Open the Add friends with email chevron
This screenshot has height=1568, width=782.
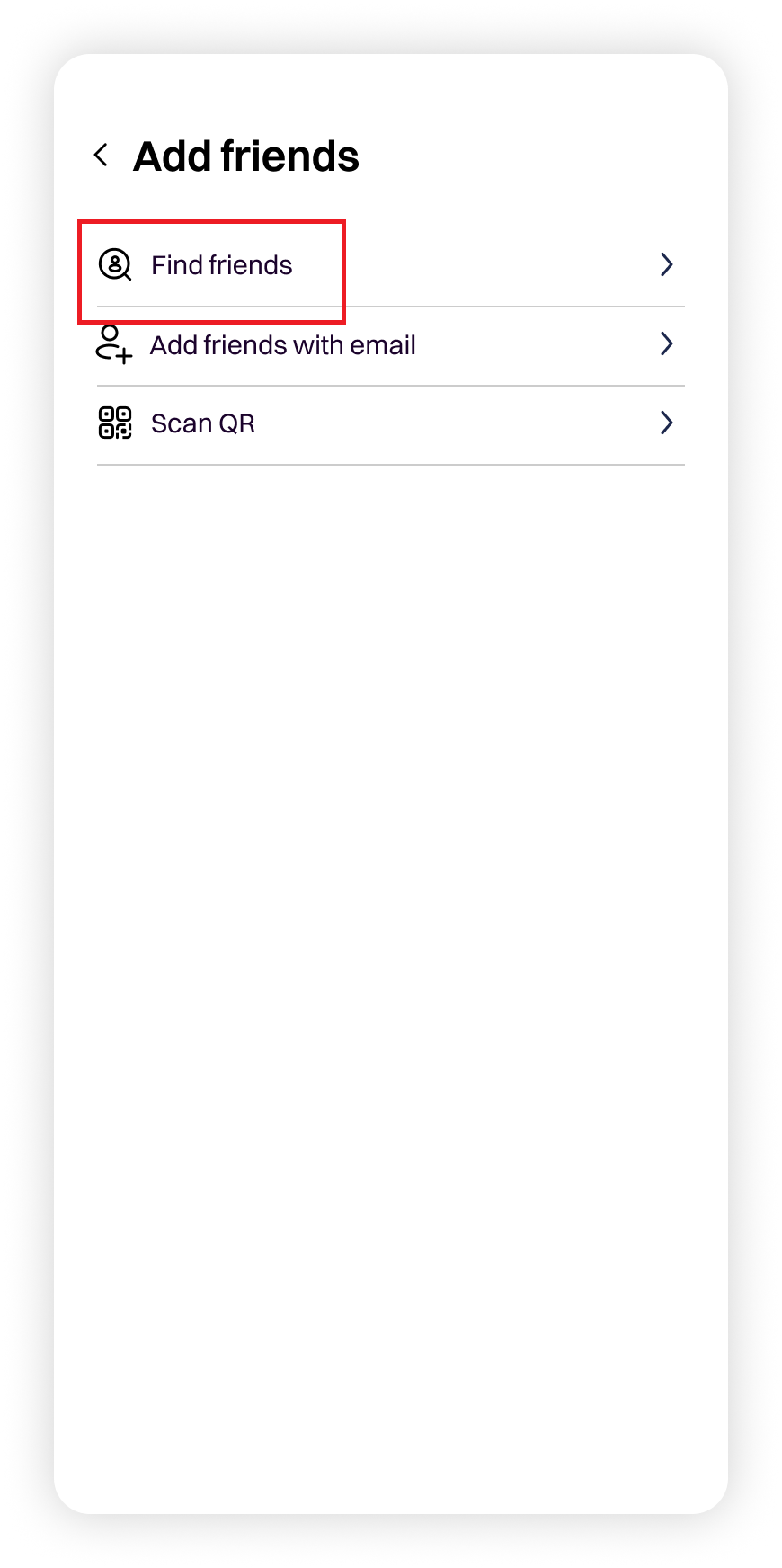(x=666, y=344)
